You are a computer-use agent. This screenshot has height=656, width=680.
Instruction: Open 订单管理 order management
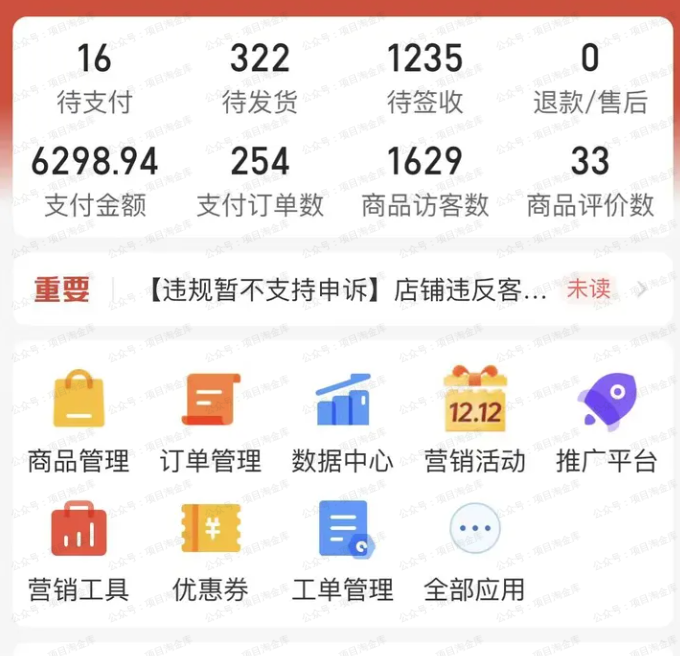click(x=210, y=421)
